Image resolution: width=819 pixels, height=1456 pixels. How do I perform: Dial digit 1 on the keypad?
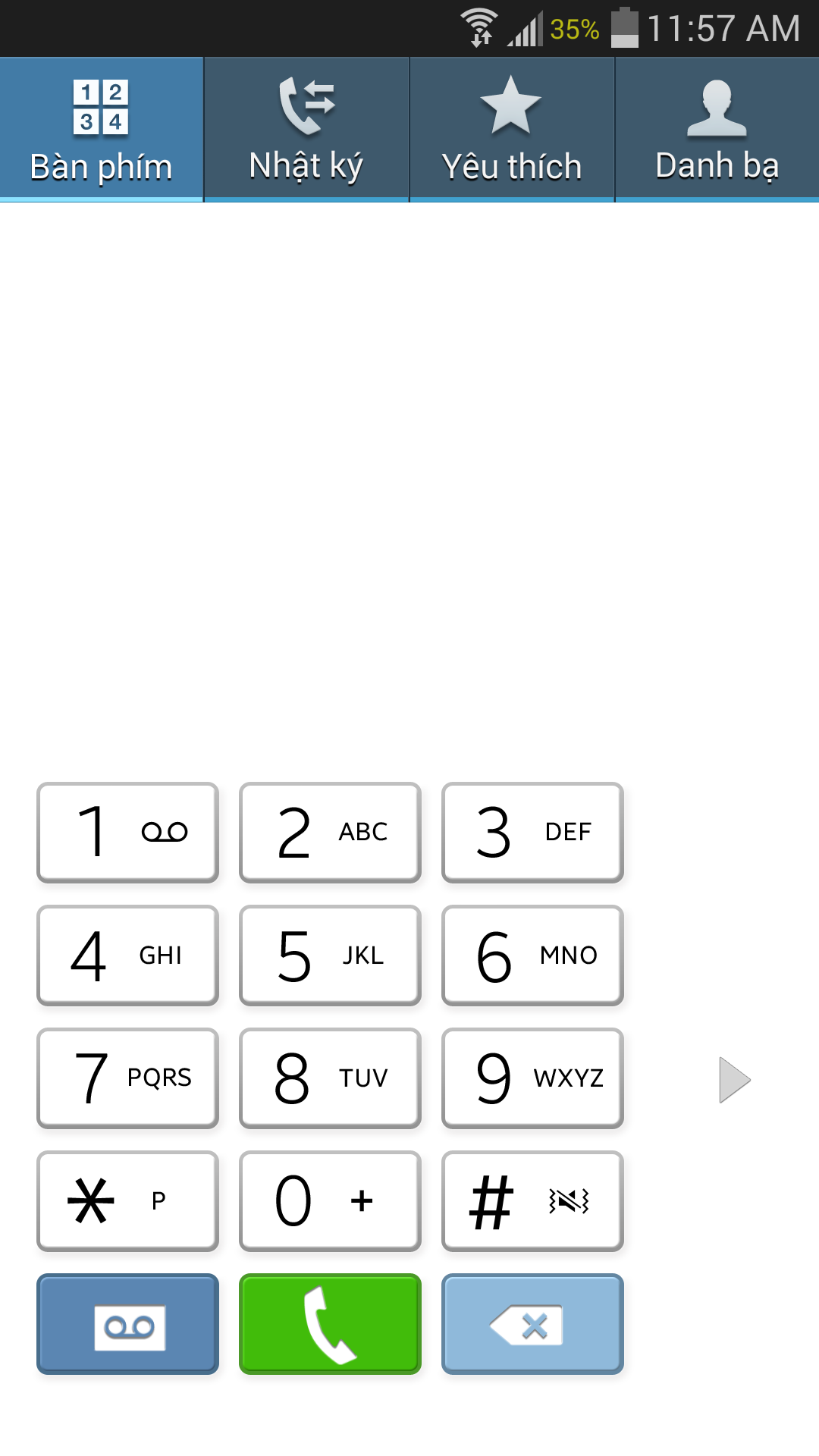(127, 832)
